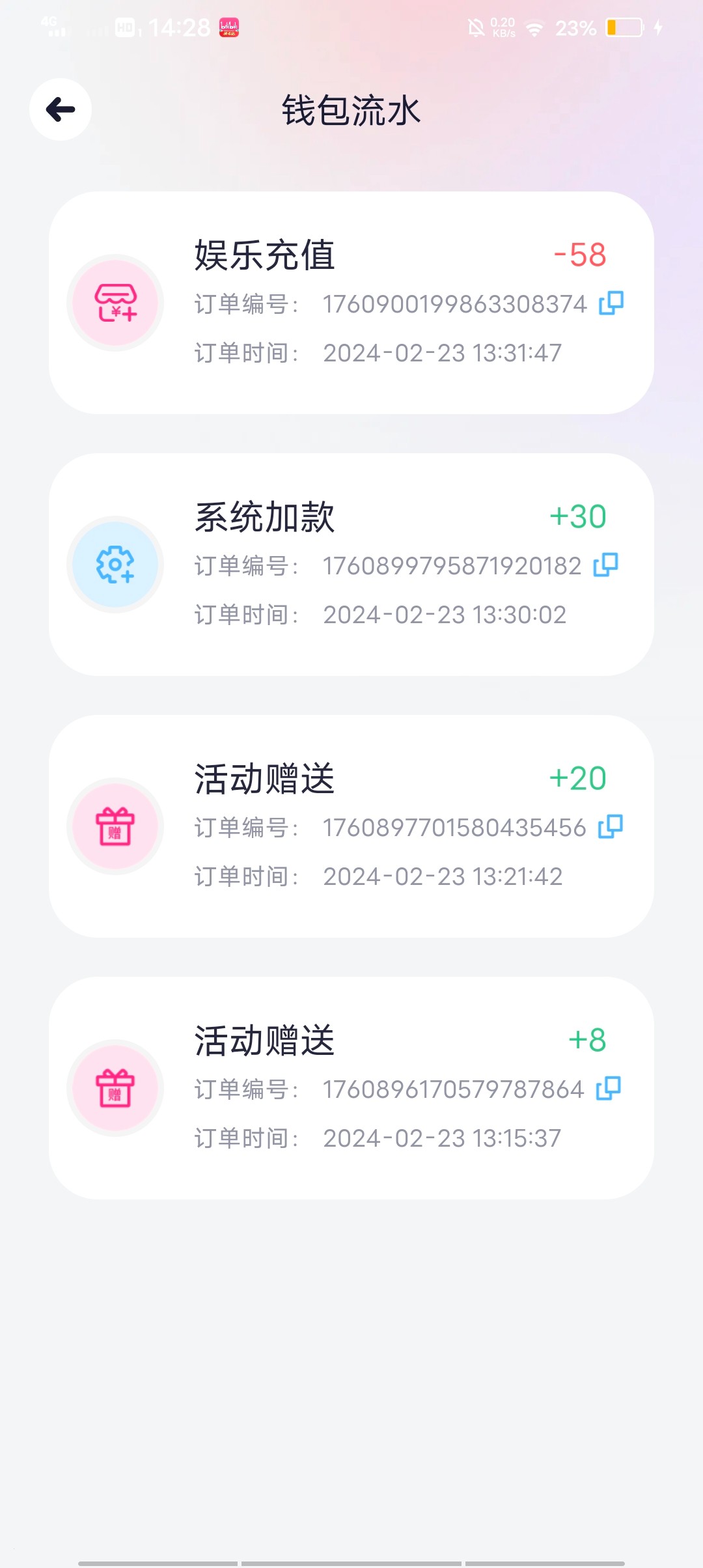703x1568 pixels.
Task: Copy the order number of 娱乐充值 record
Action: point(611,303)
